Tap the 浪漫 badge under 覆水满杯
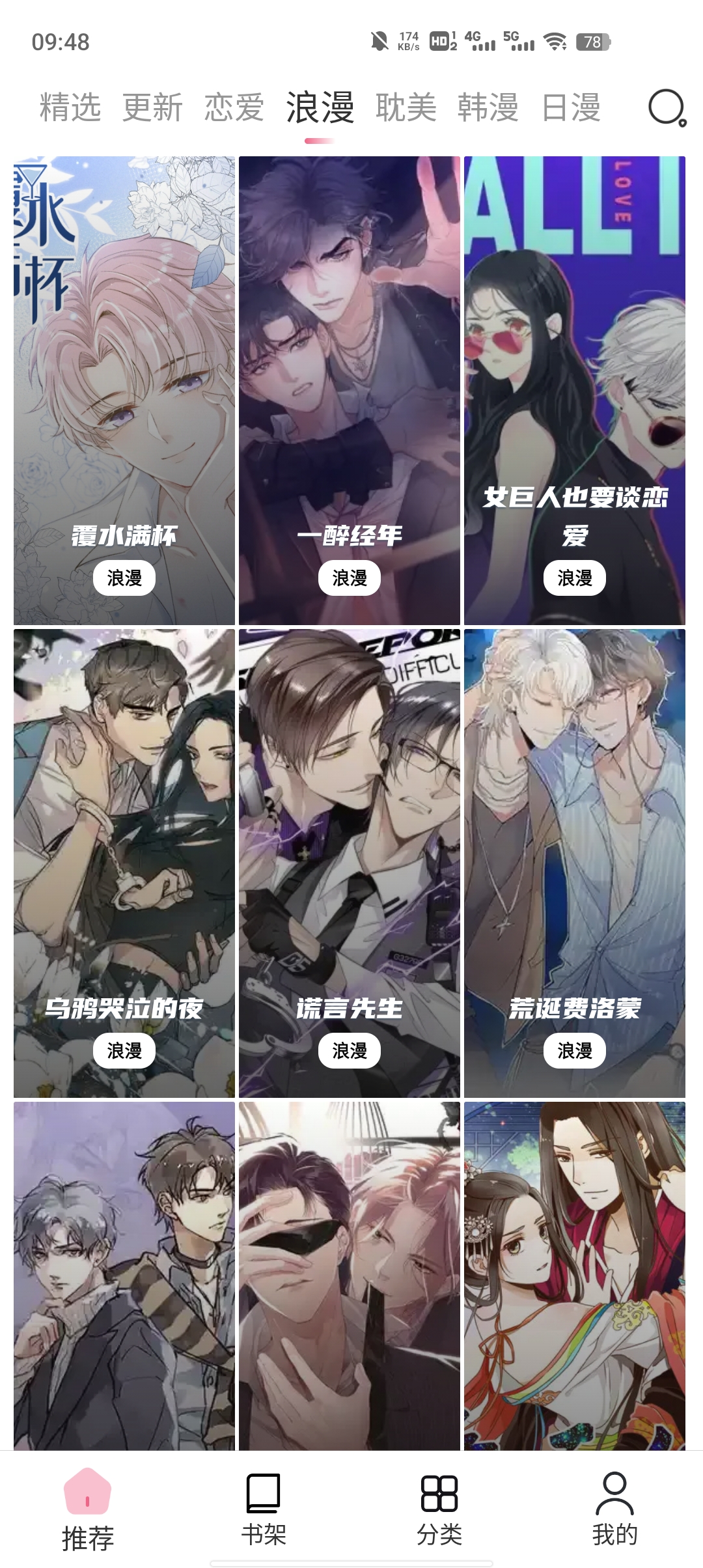The image size is (703, 1568). pos(124,578)
